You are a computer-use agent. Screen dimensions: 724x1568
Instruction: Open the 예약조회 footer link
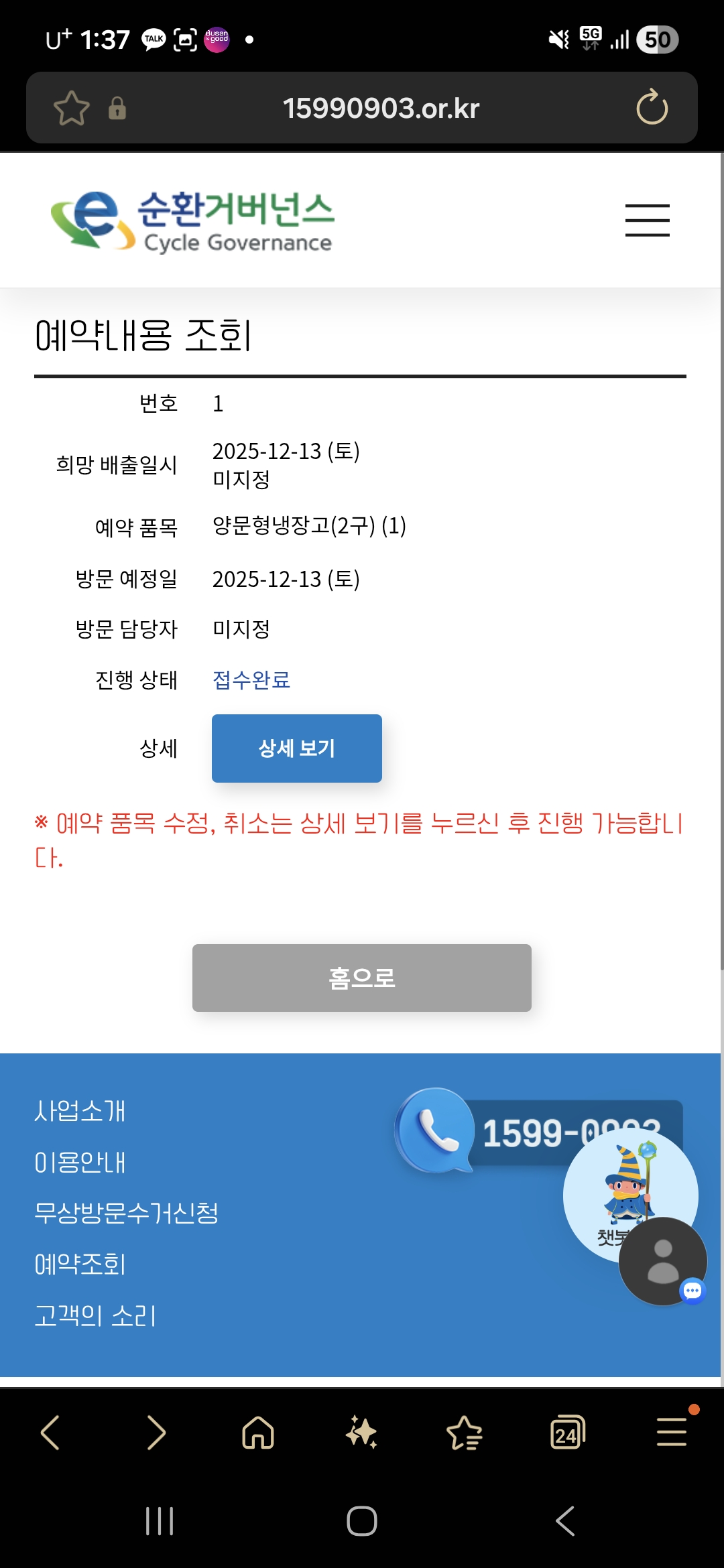(x=80, y=1264)
